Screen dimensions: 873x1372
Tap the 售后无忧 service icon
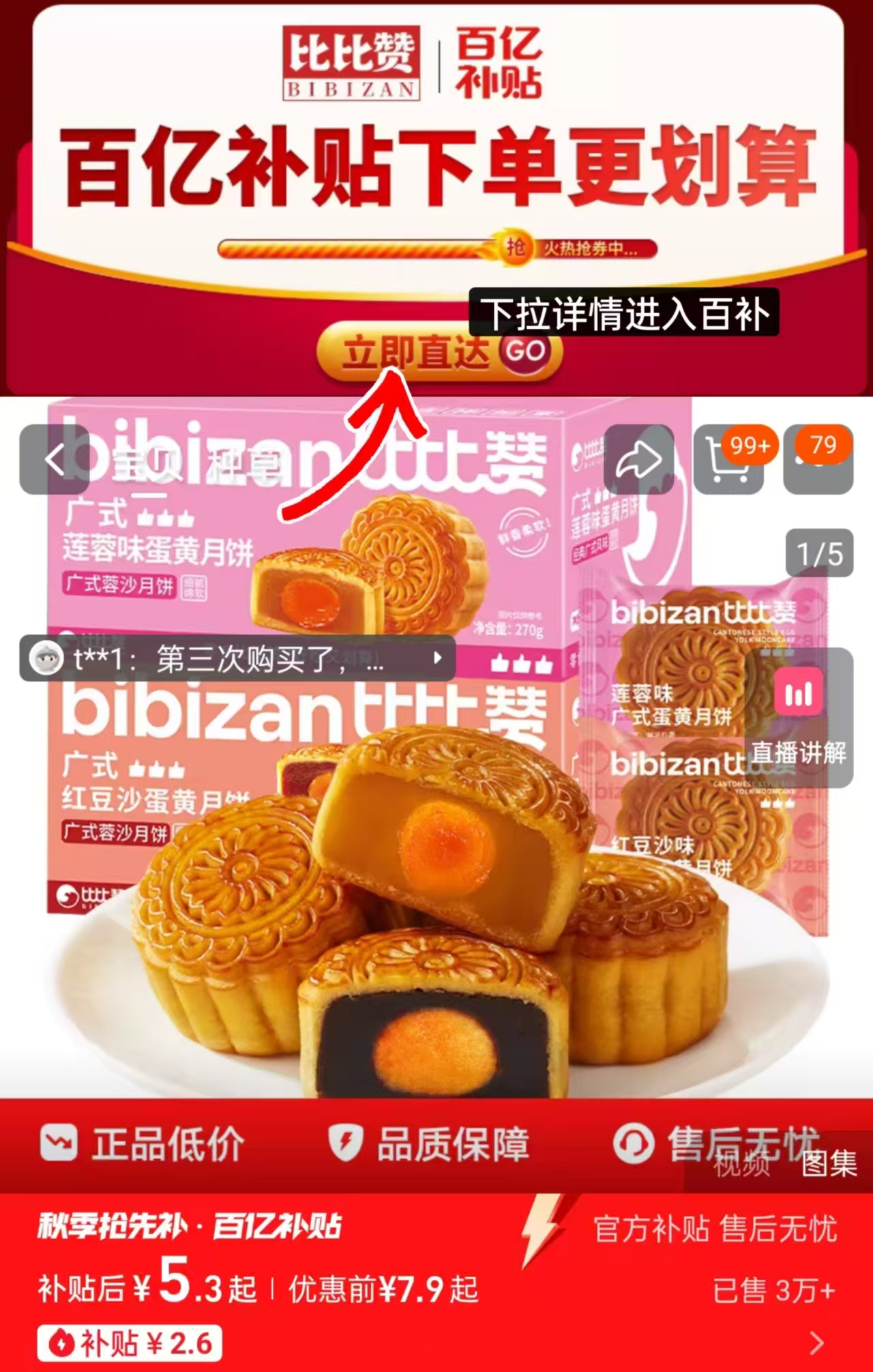[636, 1141]
